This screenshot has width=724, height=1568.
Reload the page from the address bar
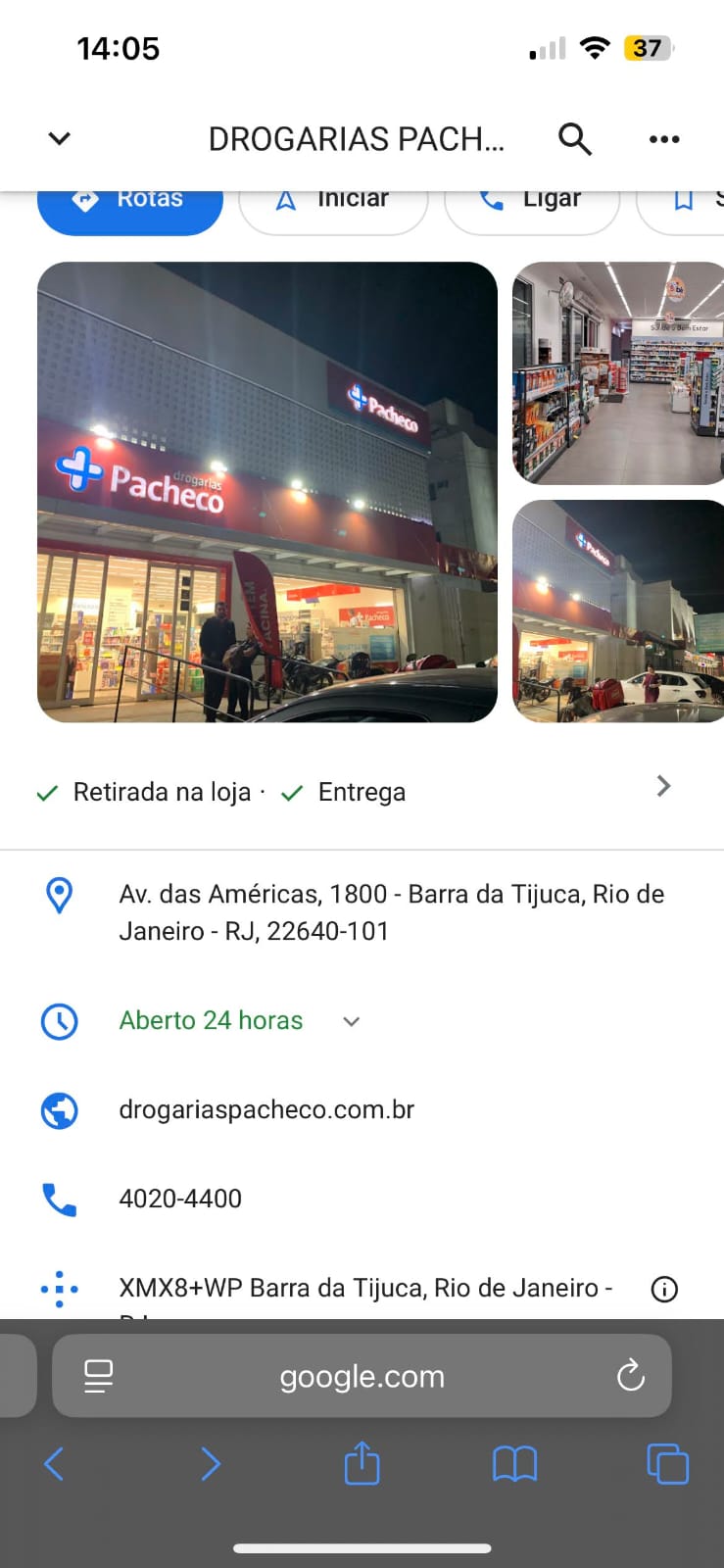(631, 1376)
